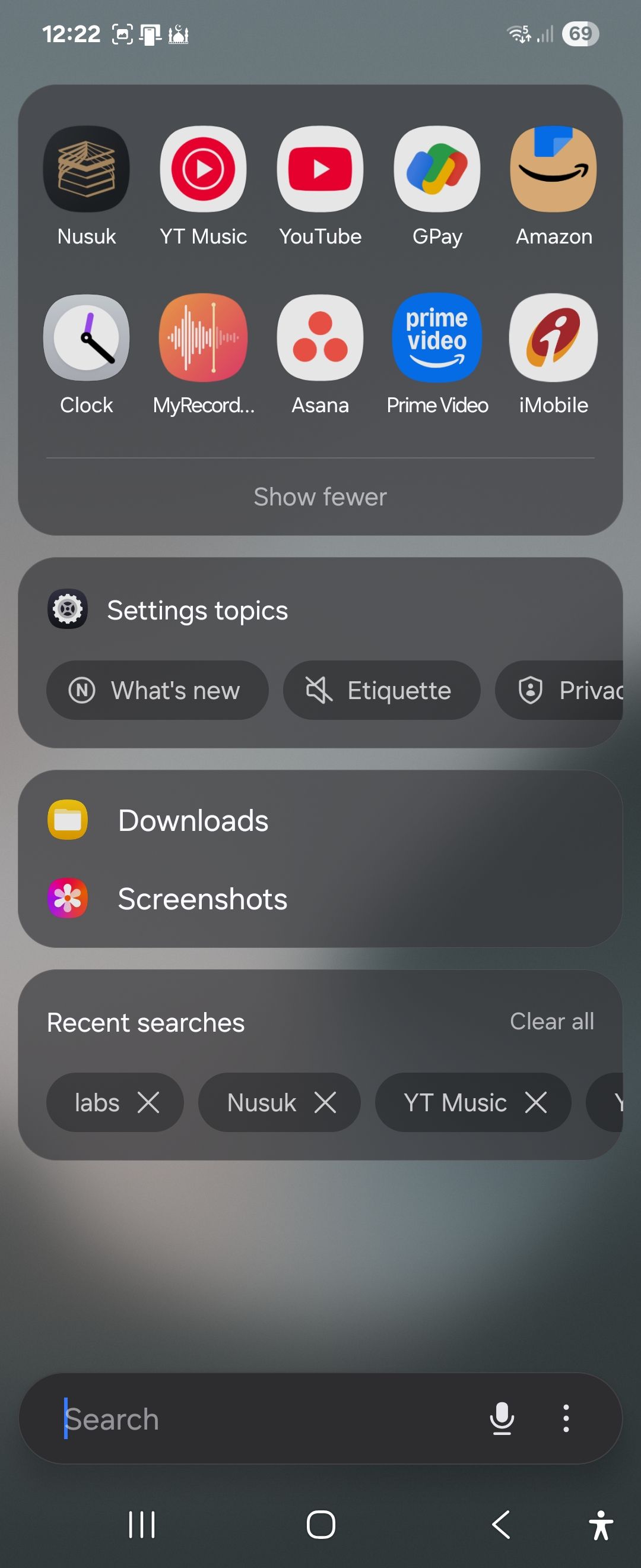Start voice search with microphone
This screenshot has height=1568, width=641.
[502, 1418]
